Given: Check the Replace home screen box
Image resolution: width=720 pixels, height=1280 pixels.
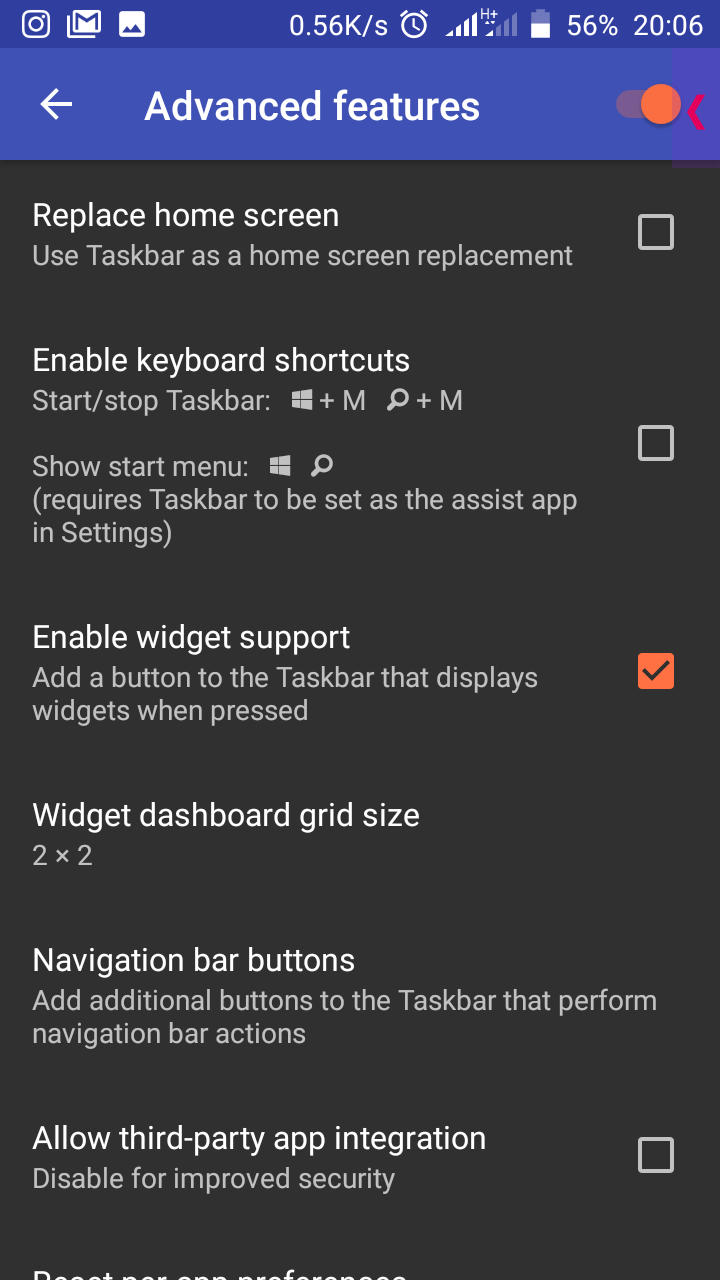Looking at the screenshot, I should (656, 233).
